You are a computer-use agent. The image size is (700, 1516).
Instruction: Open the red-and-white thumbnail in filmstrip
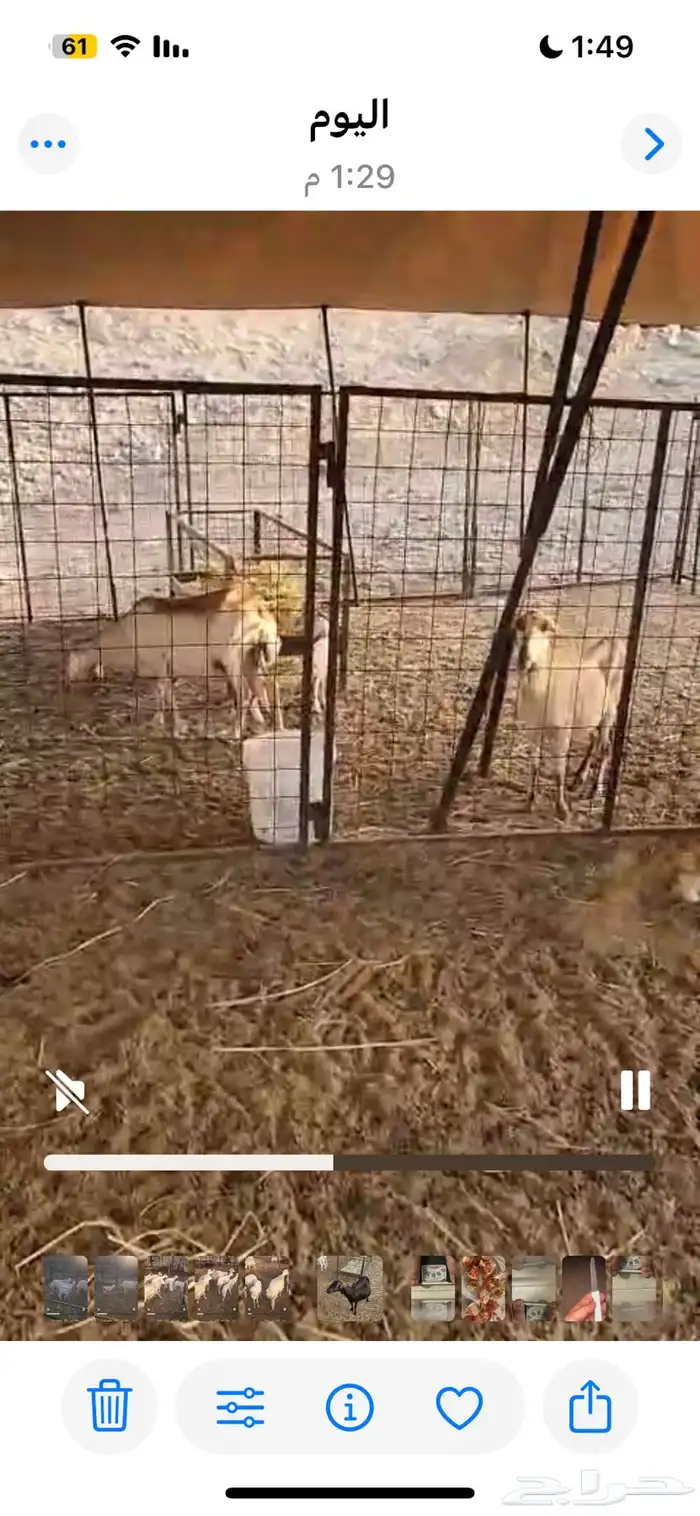point(585,1289)
